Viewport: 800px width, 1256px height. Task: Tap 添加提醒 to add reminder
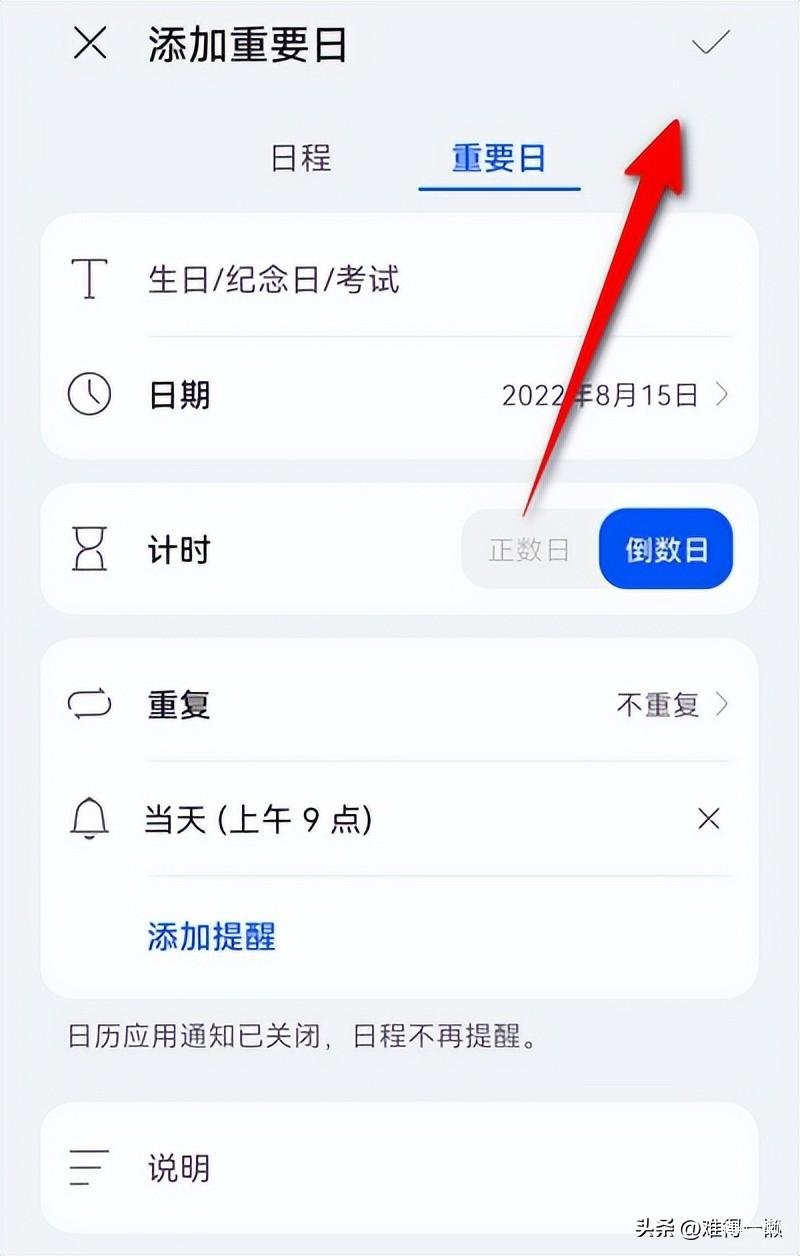211,936
